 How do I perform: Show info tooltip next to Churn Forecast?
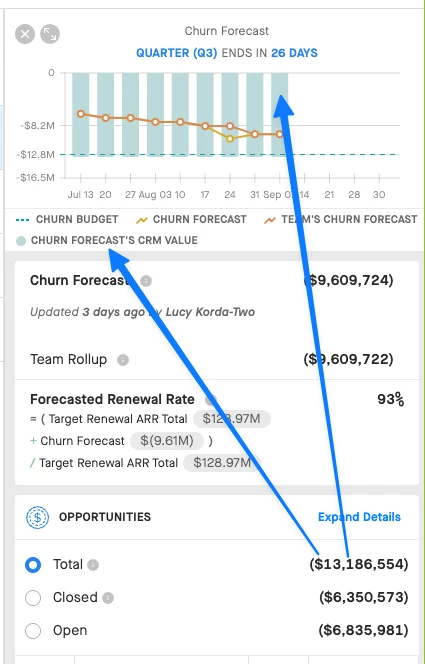tap(146, 281)
